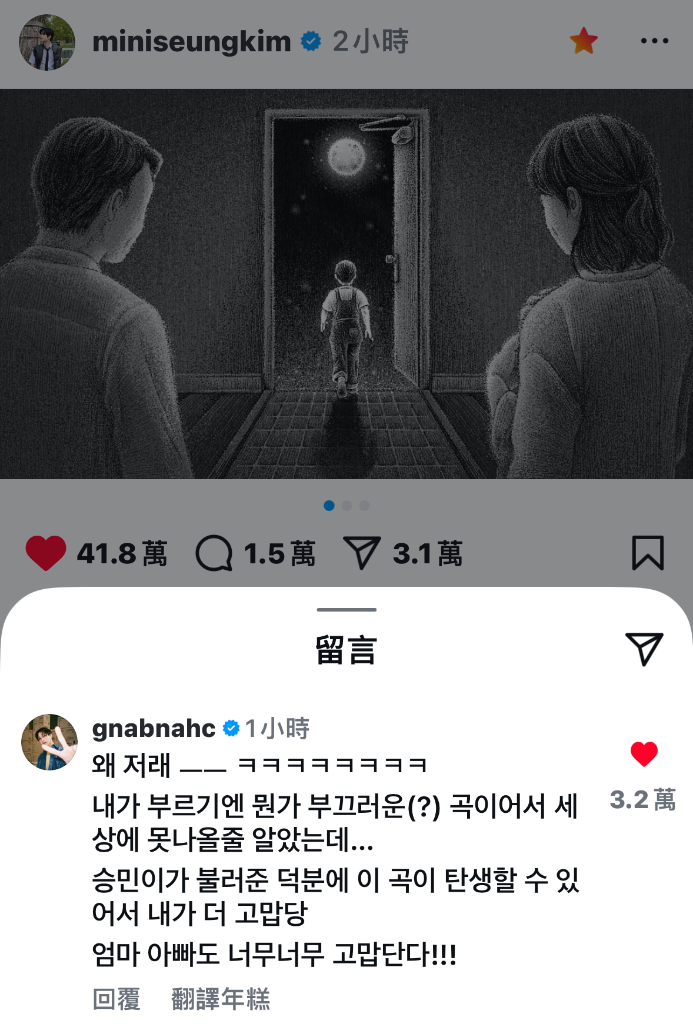Open the post's three-dot options menu

pos(654,42)
